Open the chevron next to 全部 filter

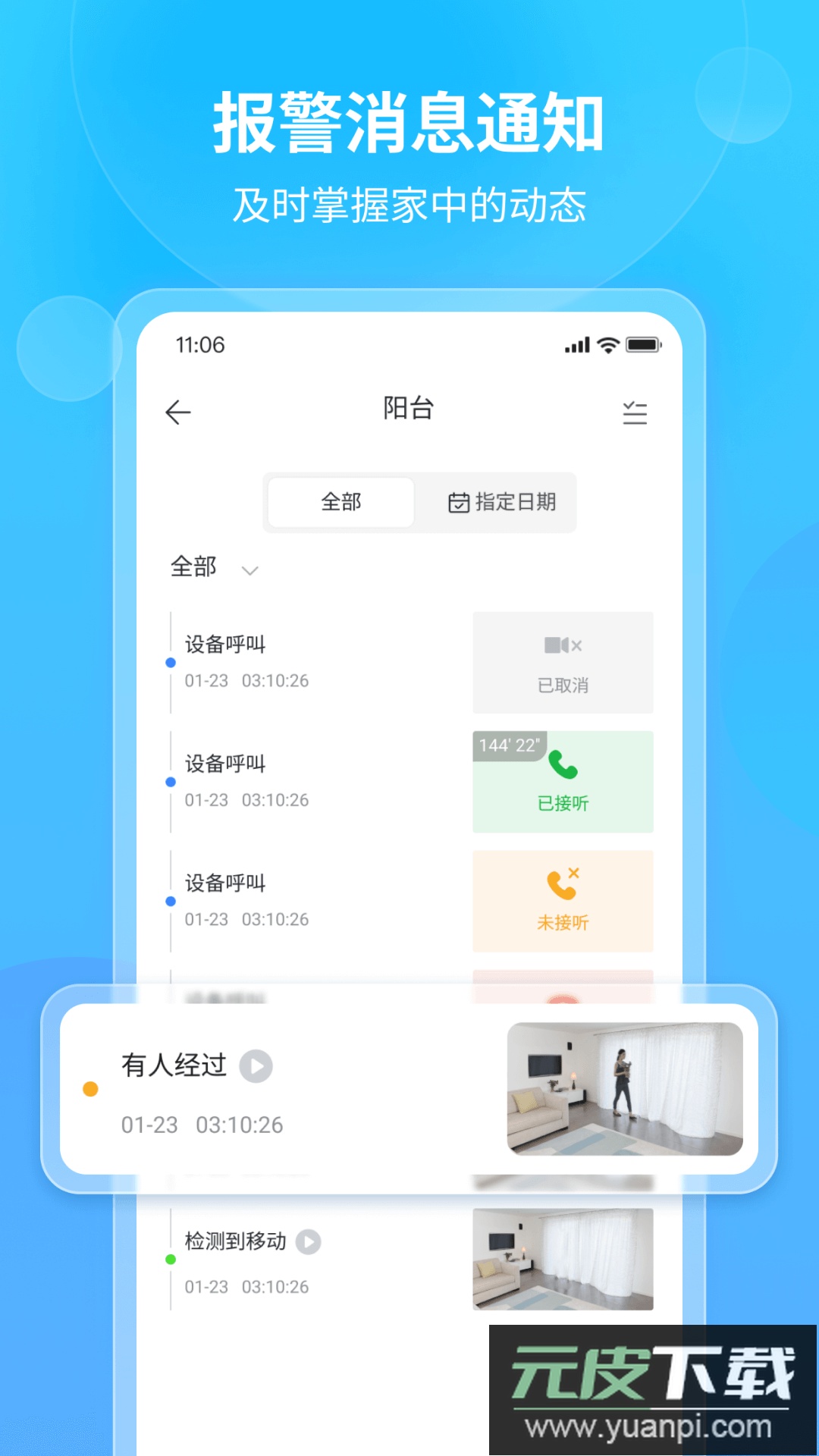(x=251, y=570)
